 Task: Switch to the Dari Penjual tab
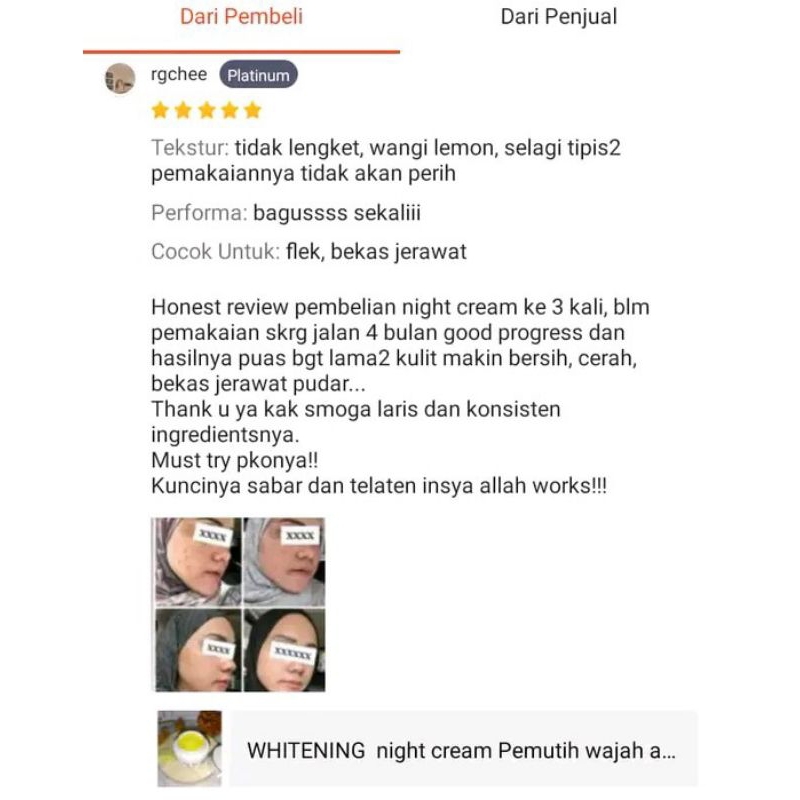(558, 17)
